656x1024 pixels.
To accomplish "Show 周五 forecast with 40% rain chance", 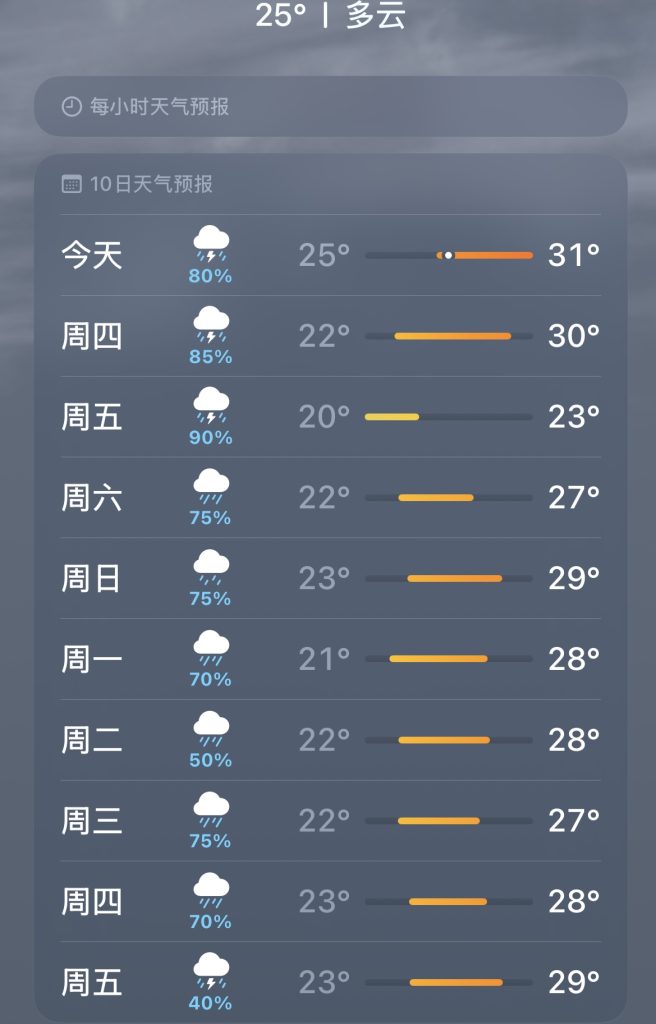I will [x=330, y=982].
